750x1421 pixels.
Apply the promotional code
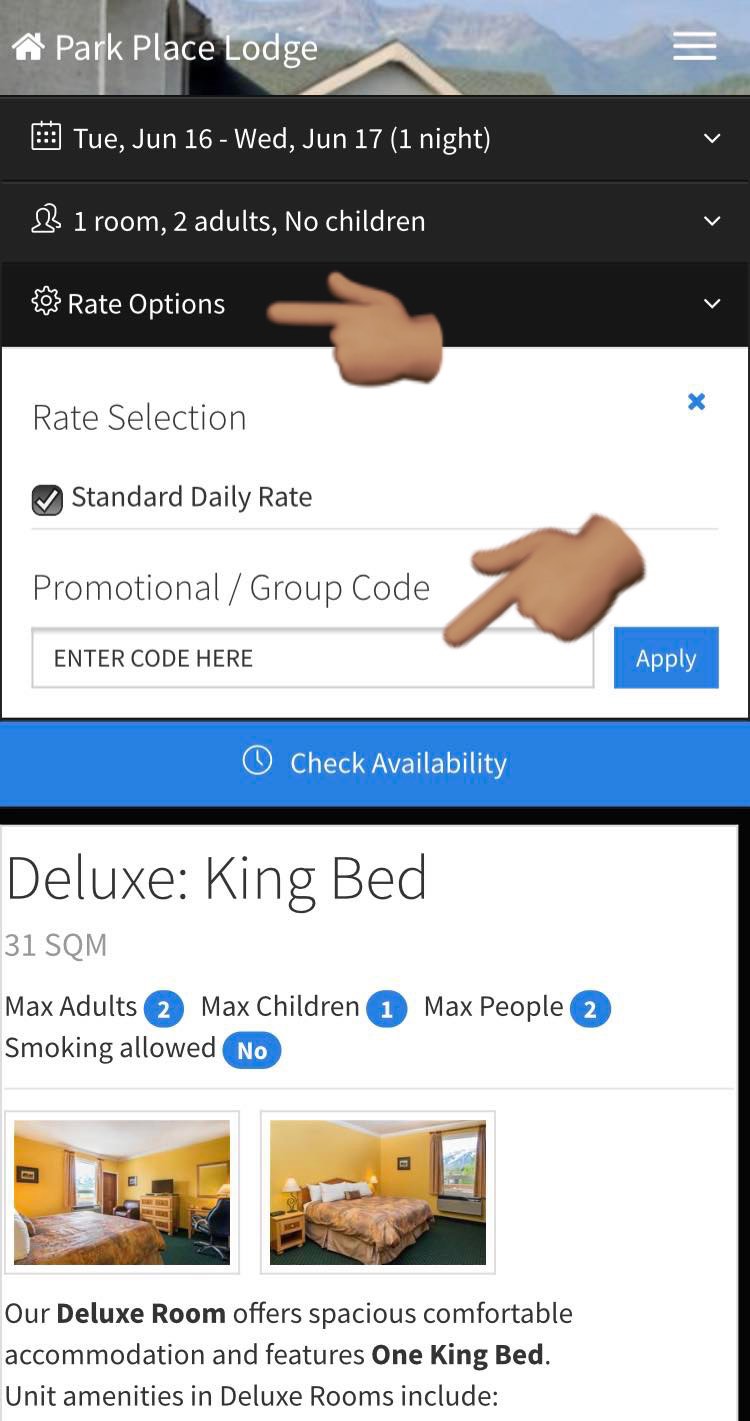click(x=666, y=658)
